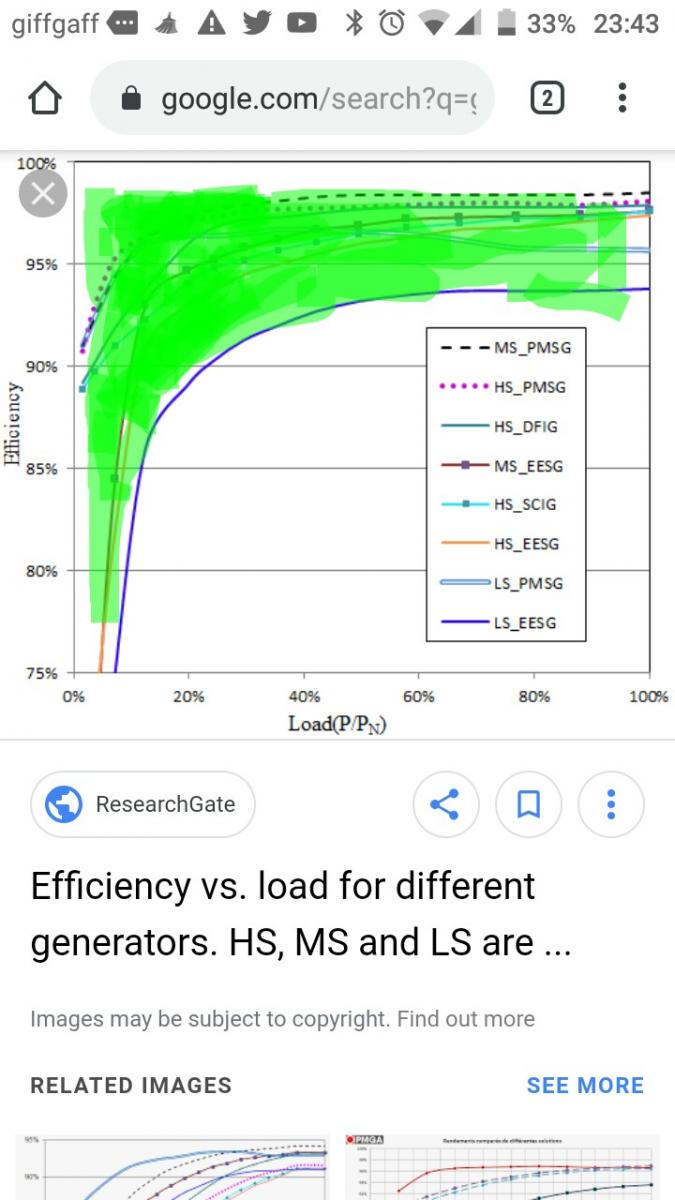Bookmark this image to collections
The width and height of the screenshot is (675, 1200).
click(529, 804)
